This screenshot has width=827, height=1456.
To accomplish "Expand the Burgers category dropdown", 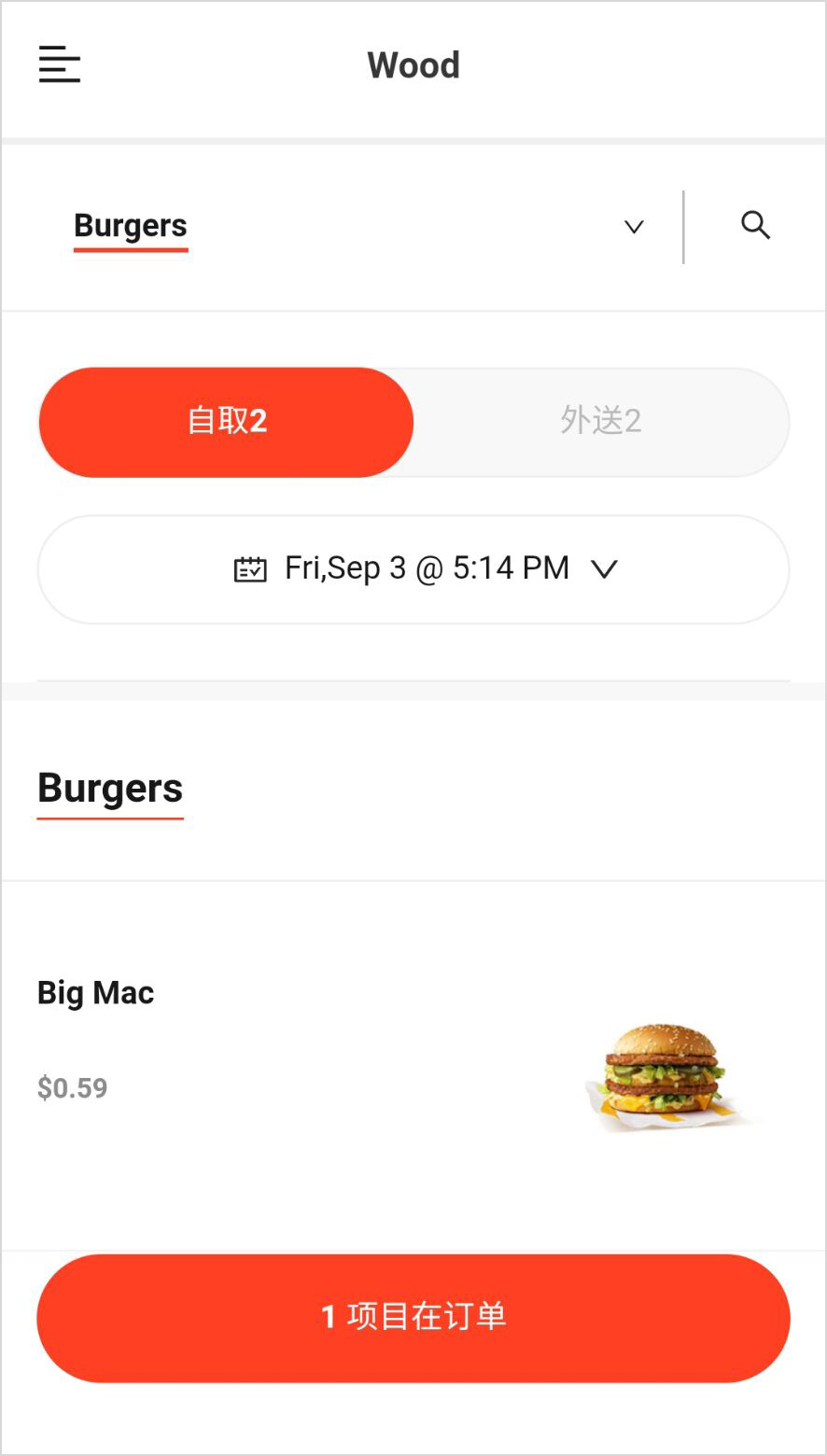I will 634,226.
